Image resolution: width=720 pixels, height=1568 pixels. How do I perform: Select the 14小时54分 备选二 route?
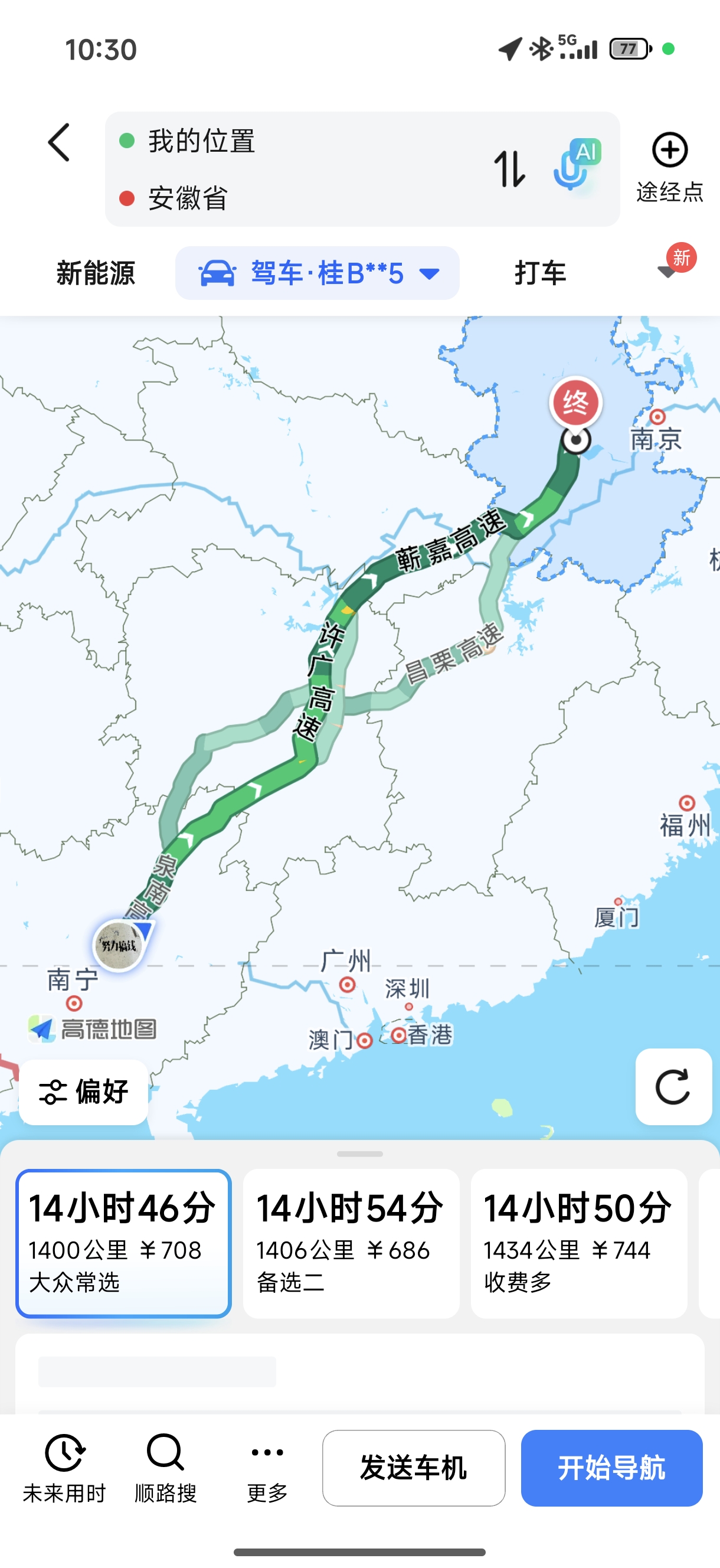(351, 1243)
